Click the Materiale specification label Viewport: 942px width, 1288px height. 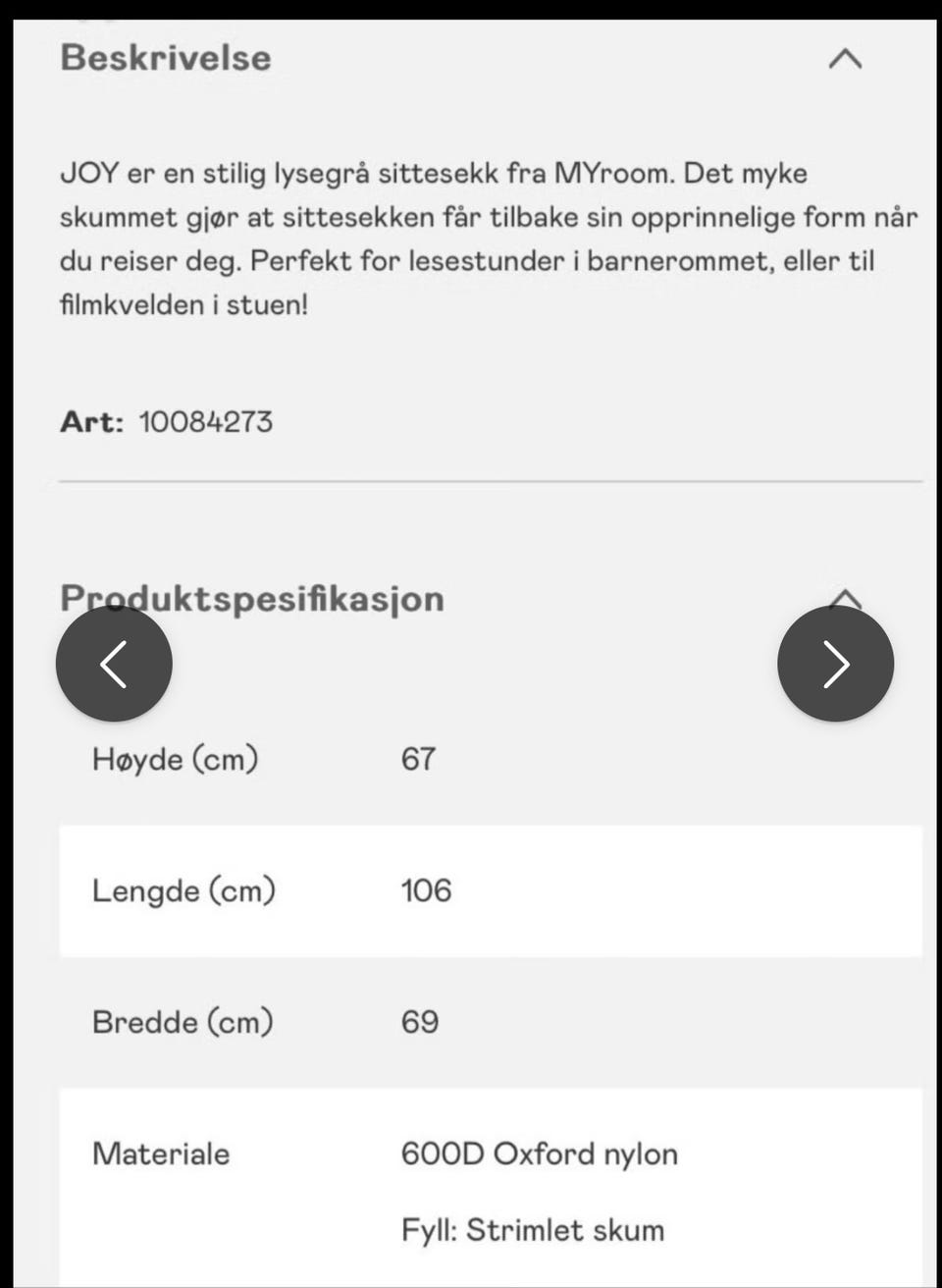click(x=159, y=1154)
